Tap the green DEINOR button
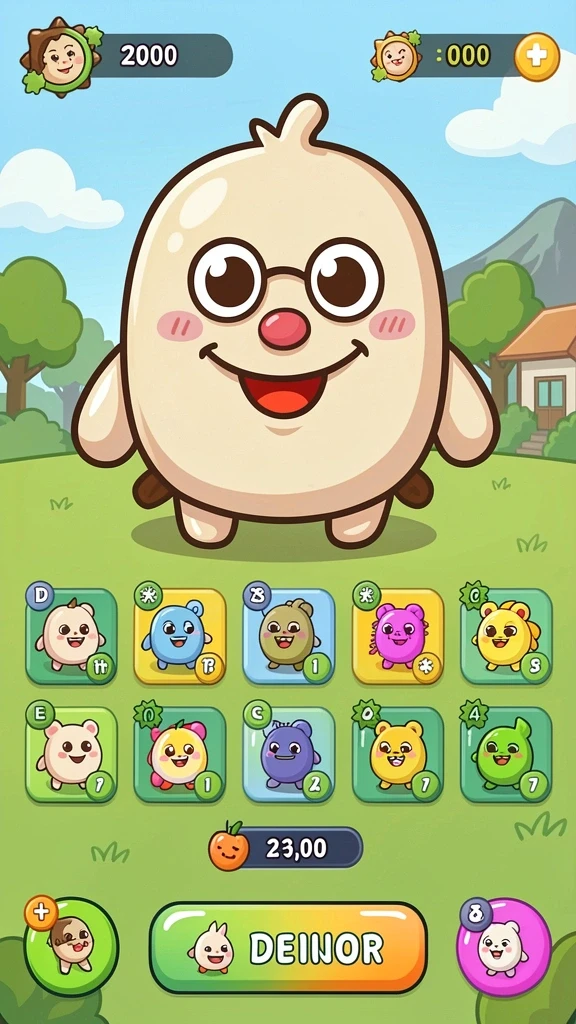This screenshot has height=1024, width=576. pyautogui.click(x=288, y=948)
